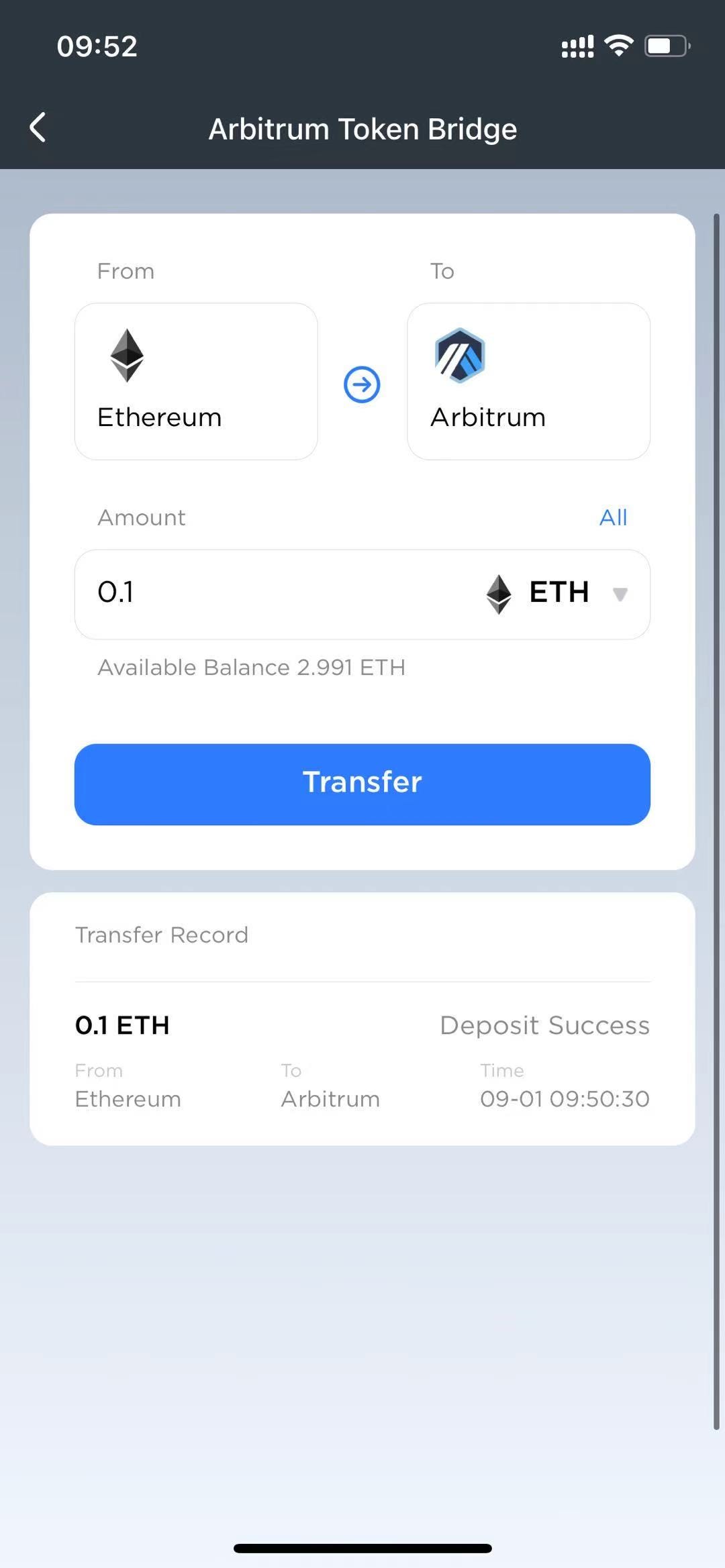Open the ETH token selection dropdown
The image size is (725, 1568).
click(558, 592)
